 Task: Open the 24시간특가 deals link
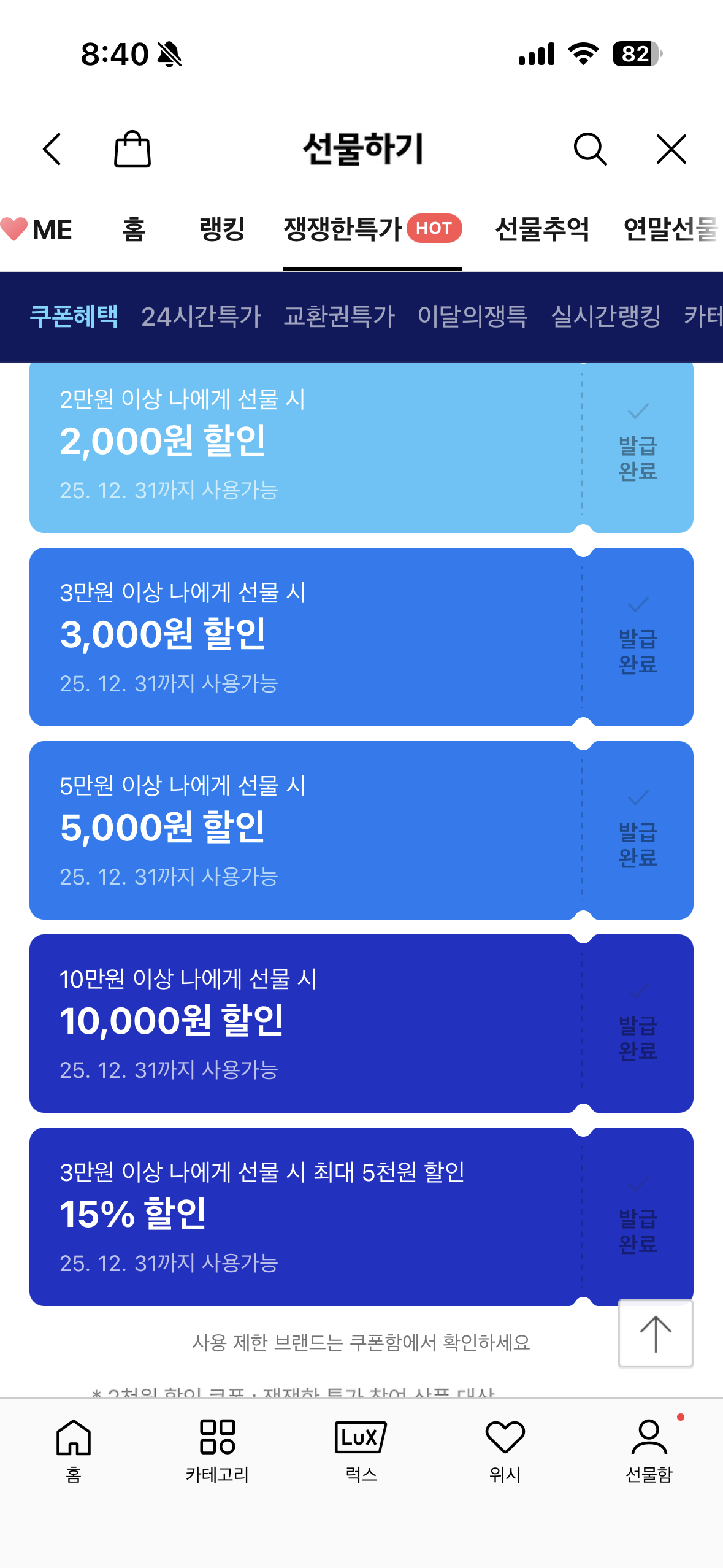[202, 315]
